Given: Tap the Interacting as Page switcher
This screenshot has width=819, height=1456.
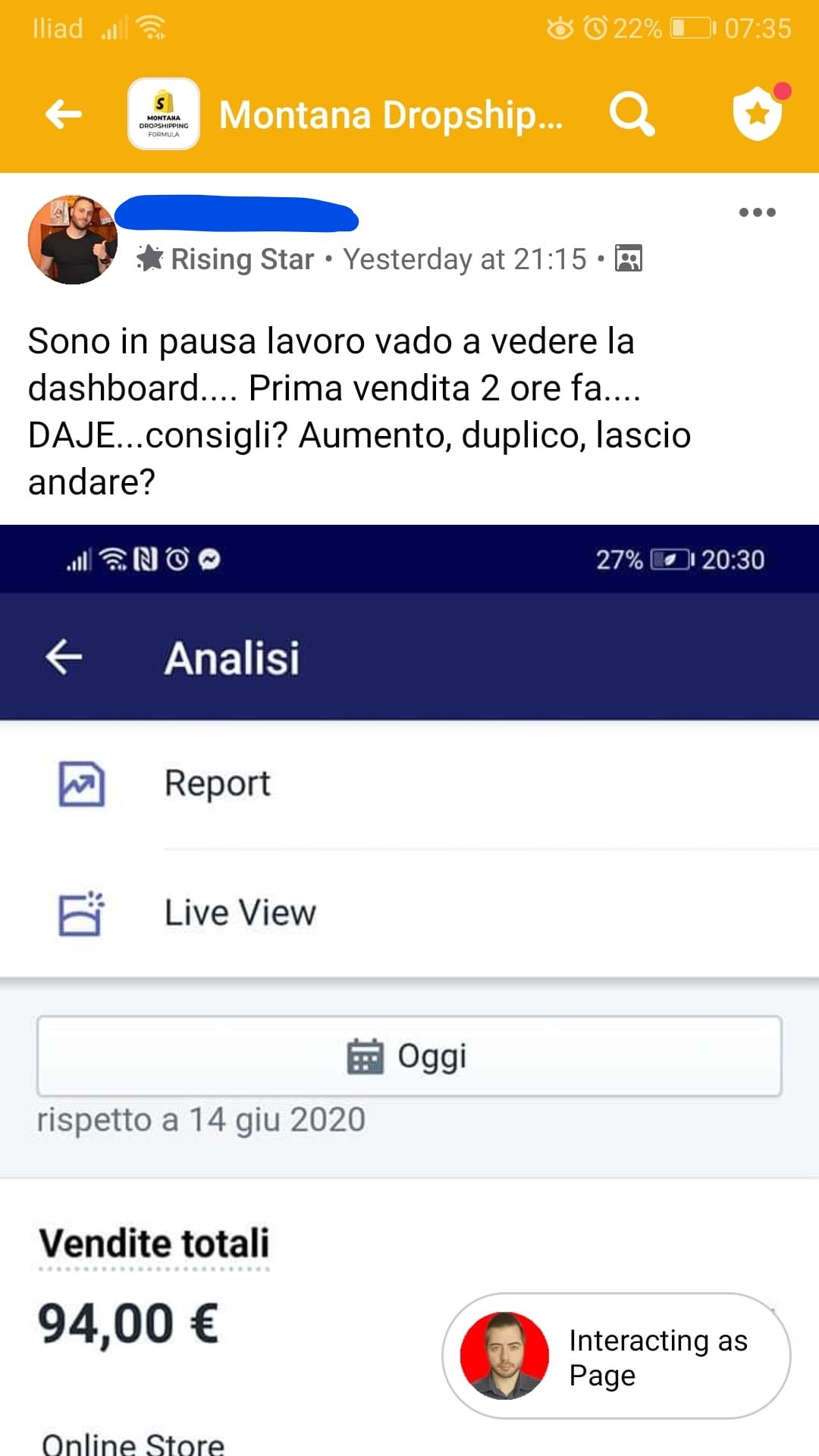Looking at the screenshot, I should click(616, 1356).
